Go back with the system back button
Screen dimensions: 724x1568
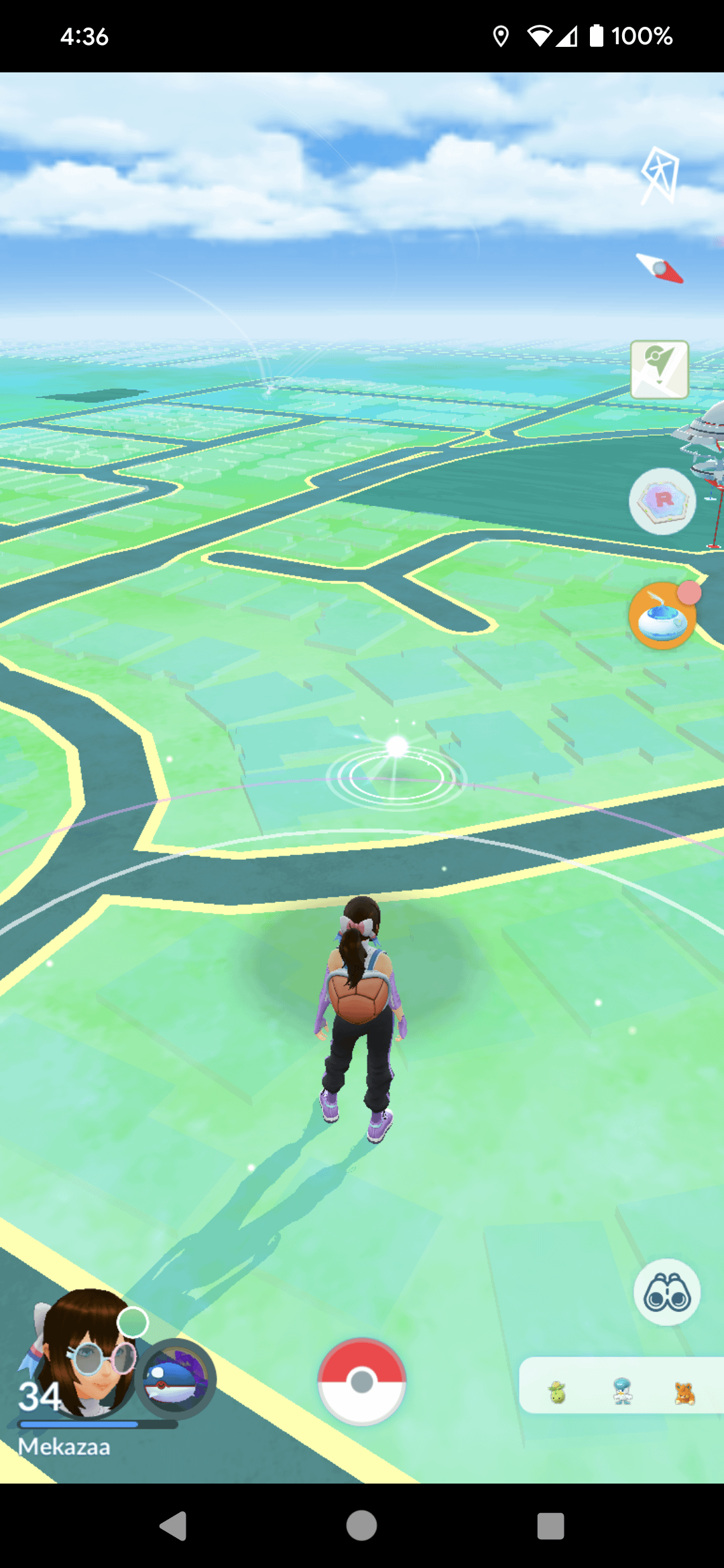coord(173,1526)
